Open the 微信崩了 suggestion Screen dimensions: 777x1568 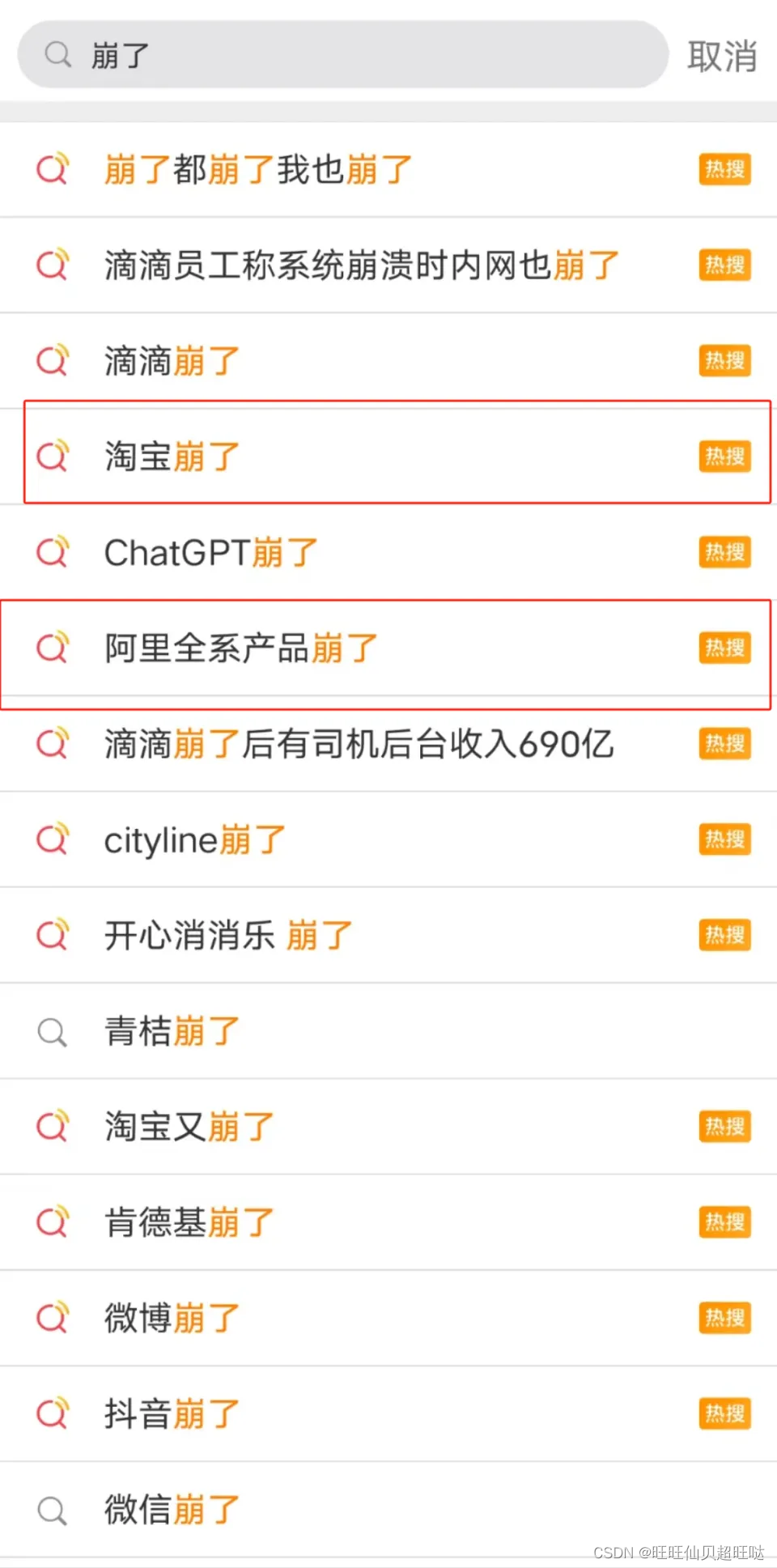(x=172, y=1510)
